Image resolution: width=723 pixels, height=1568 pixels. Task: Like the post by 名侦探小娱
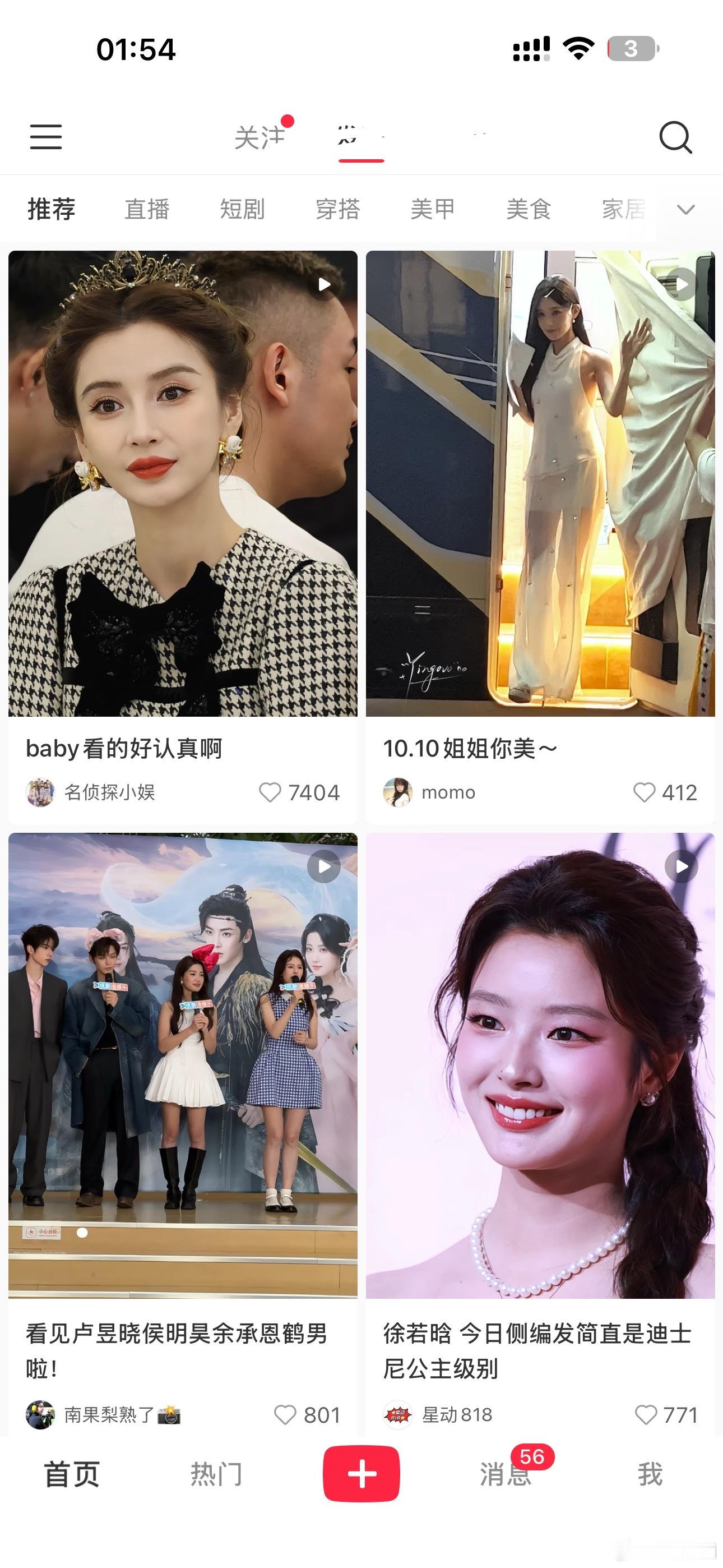270,792
